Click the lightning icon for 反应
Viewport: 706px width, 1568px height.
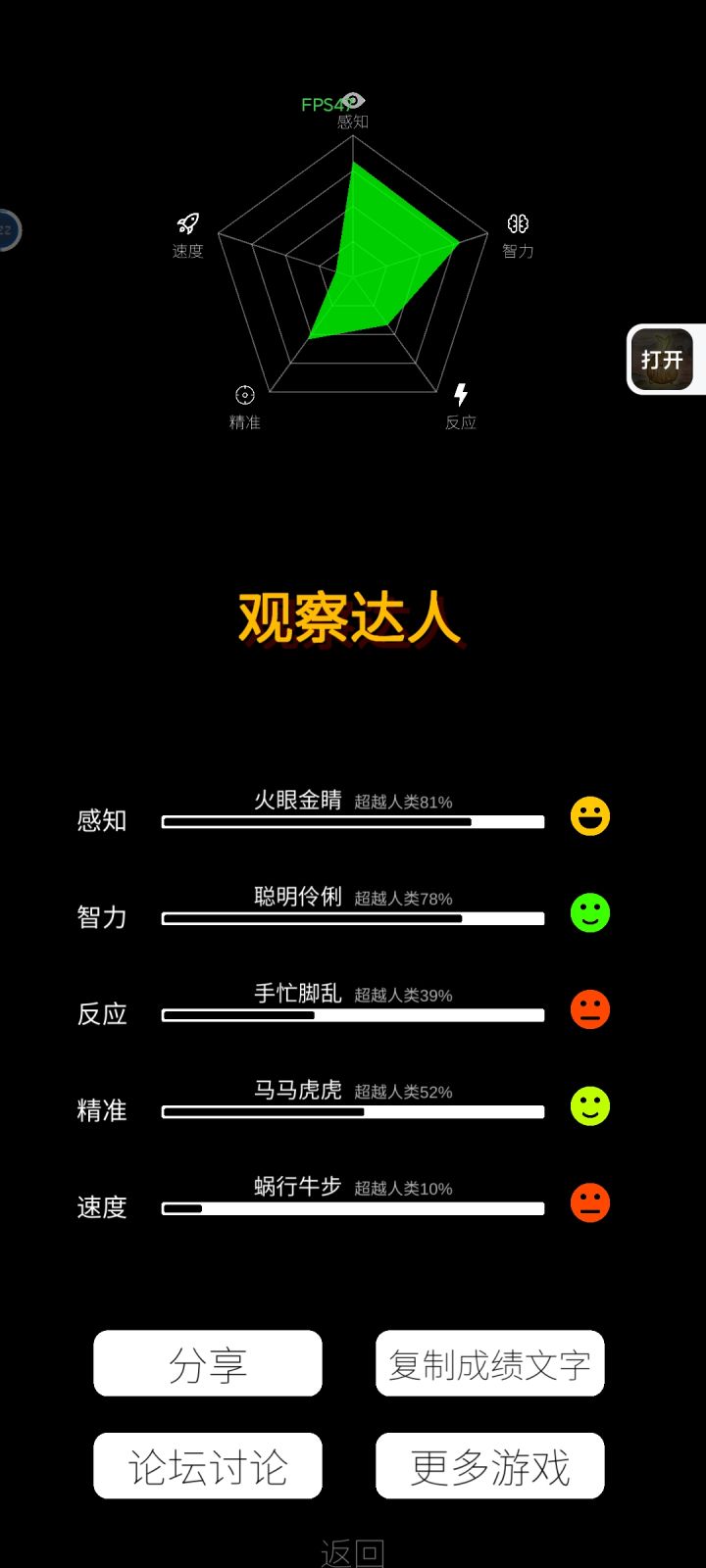pos(461,394)
